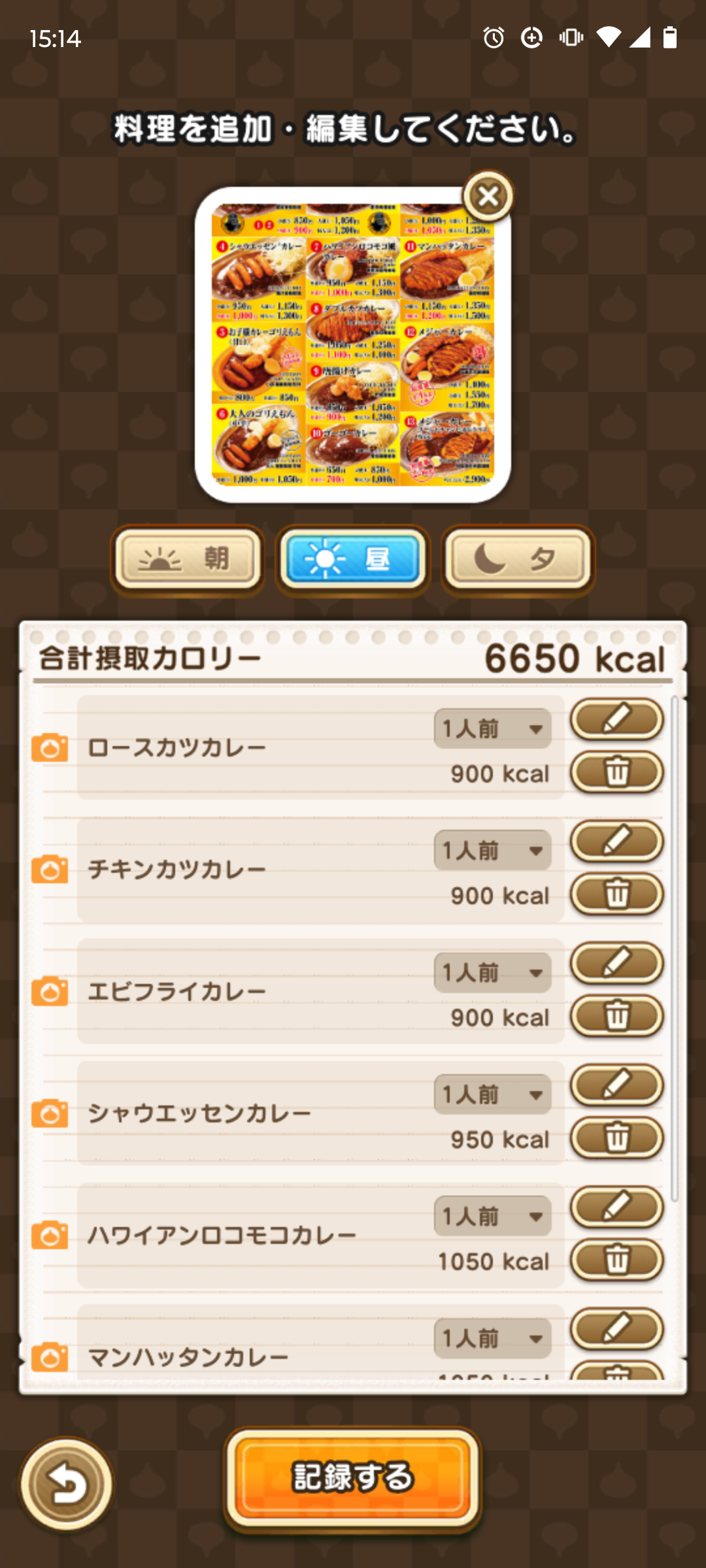
Task: Delete チキンカツカレー from the list
Action: coord(616,894)
